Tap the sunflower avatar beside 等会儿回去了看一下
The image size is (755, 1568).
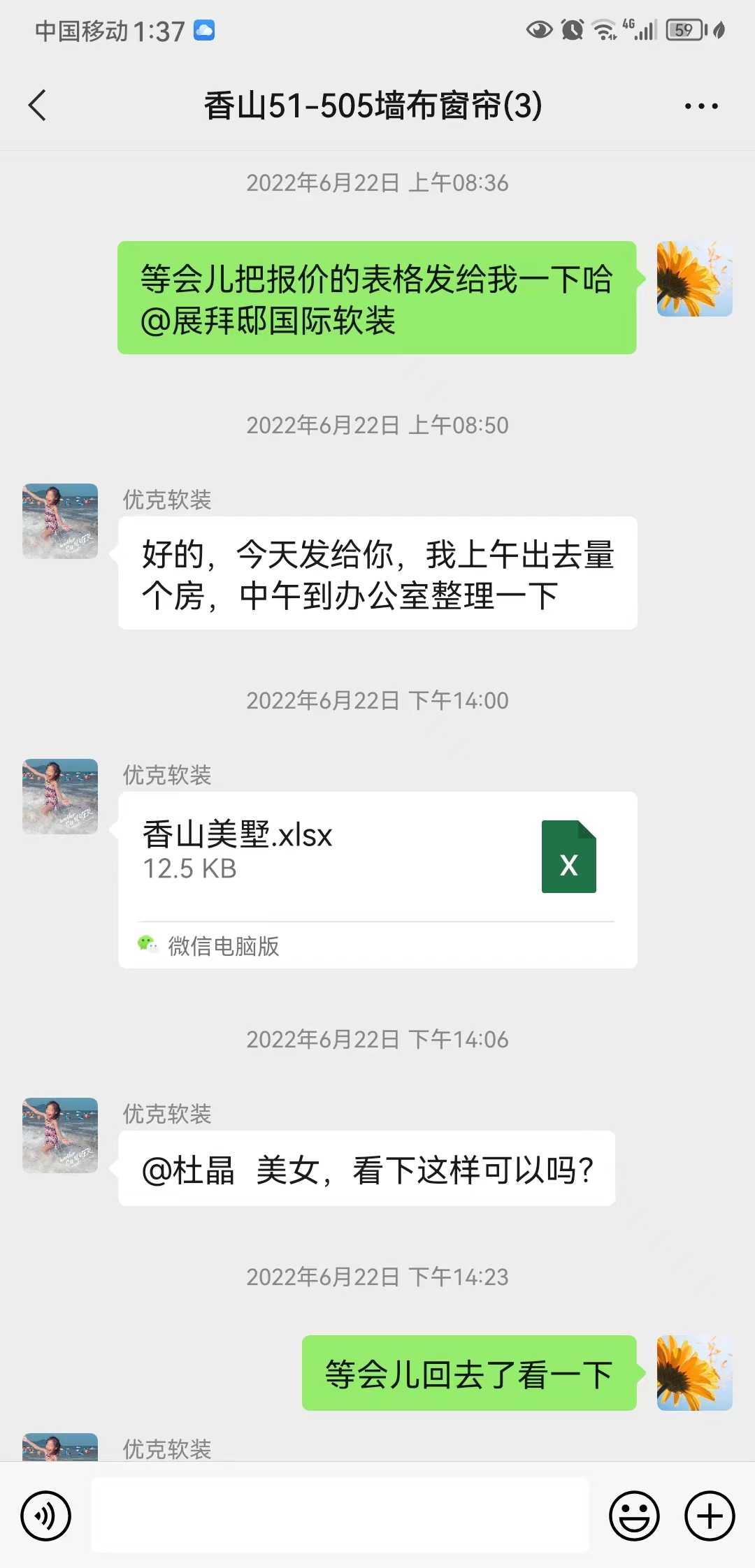pos(694,1372)
